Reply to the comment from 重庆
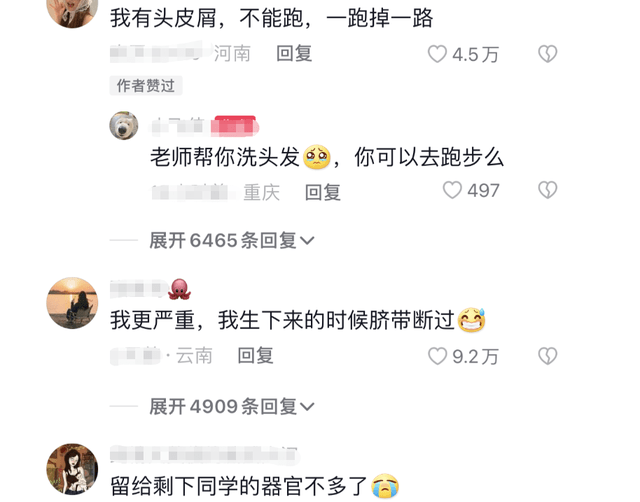This screenshot has width=640, height=502. point(323,191)
